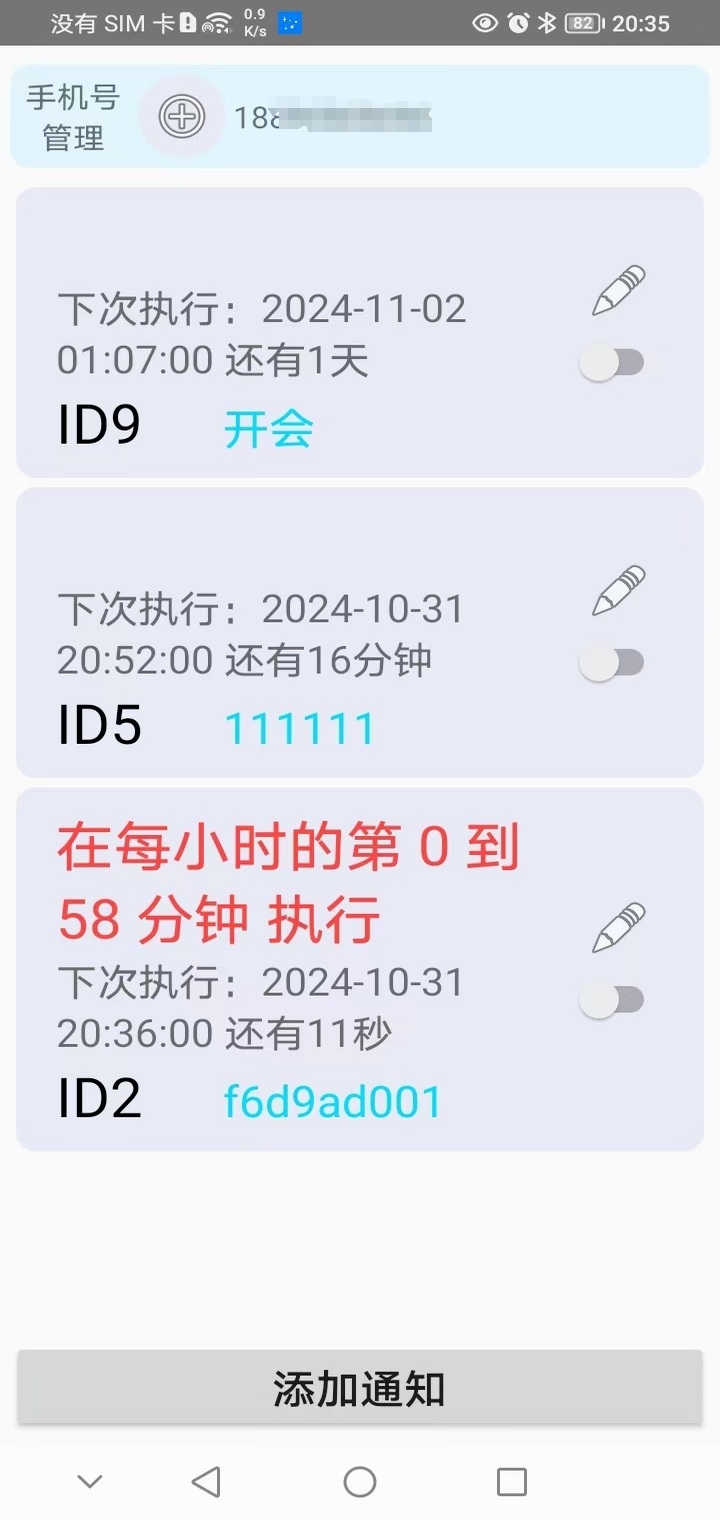Tap the Bluetooth status bar icon
The width and height of the screenshot is (720, 1520).
pos(548,24)
